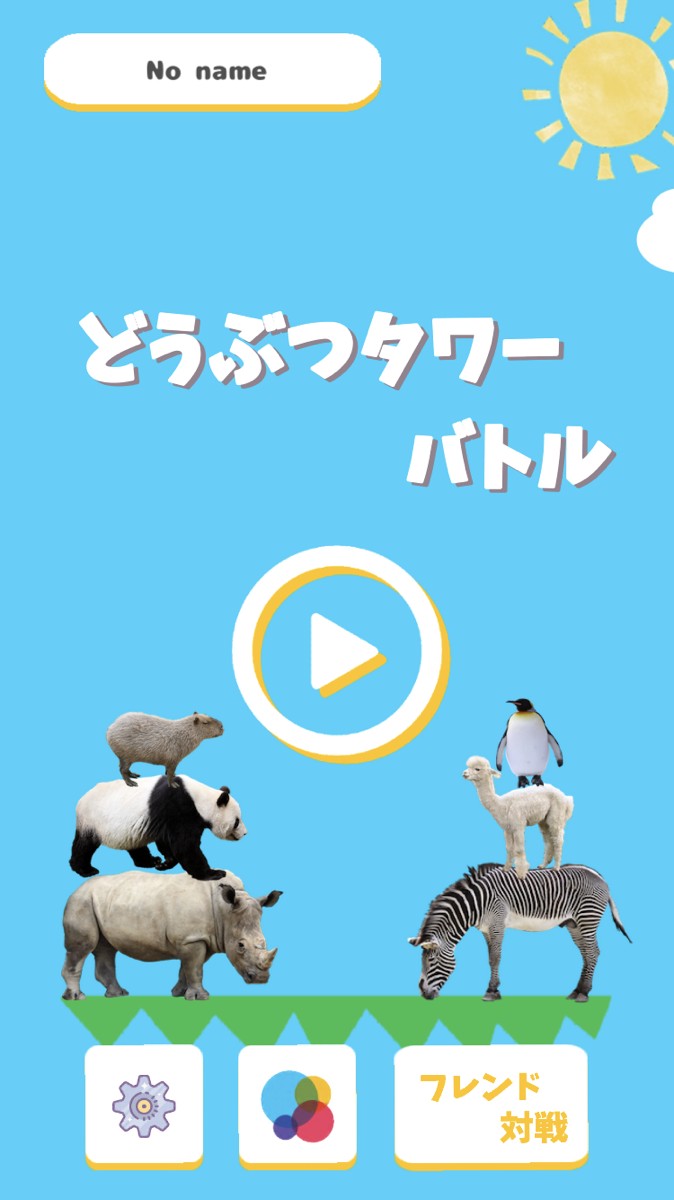Tap the No name player name field
The height and width of the screenshot is (1200, 674).
(x=212, y=70)
